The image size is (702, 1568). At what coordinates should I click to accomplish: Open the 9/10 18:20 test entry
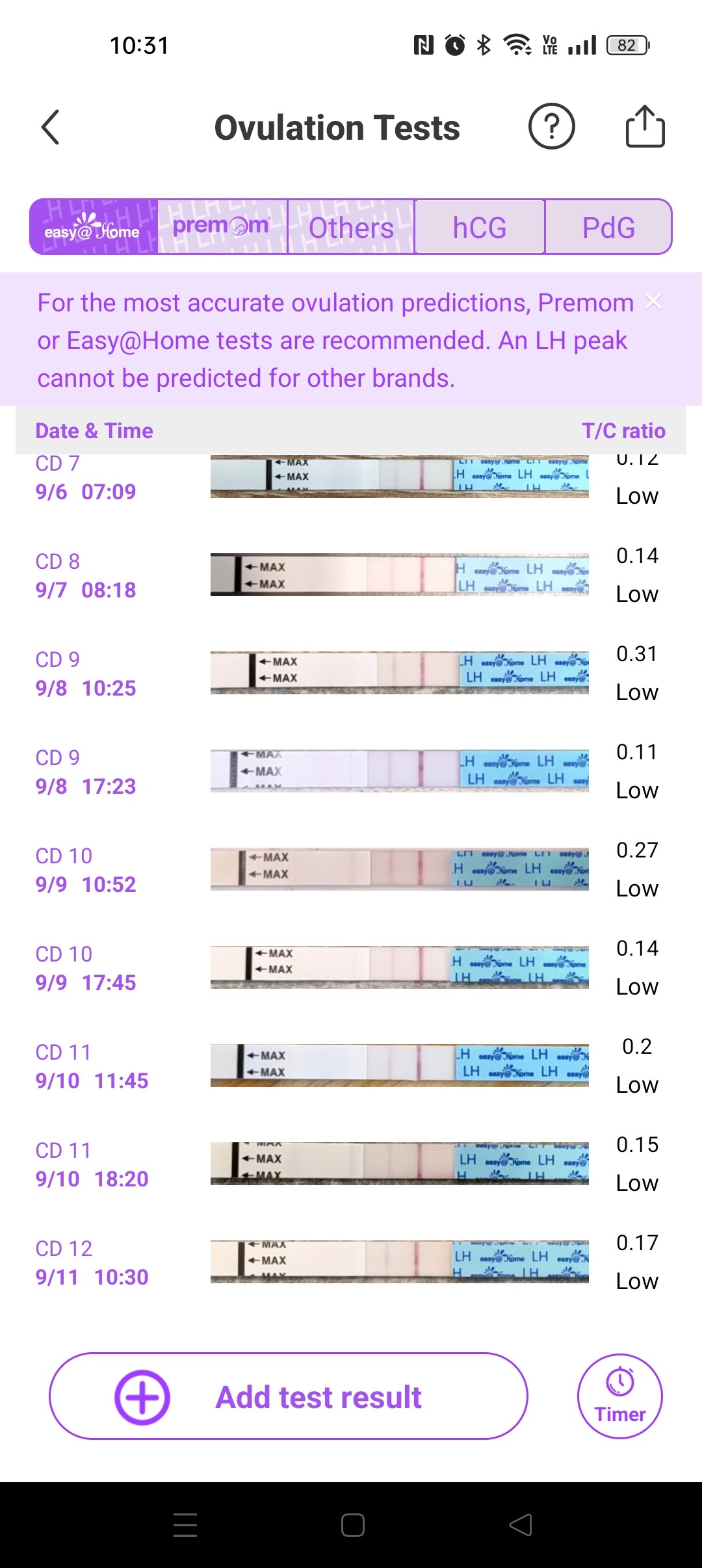(351, 1164)
